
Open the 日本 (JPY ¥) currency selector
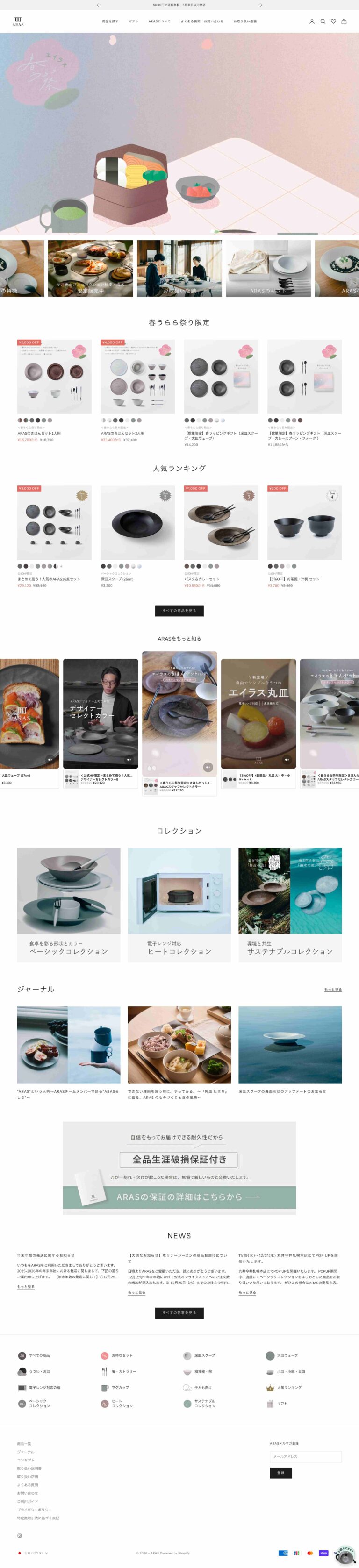34,1553
